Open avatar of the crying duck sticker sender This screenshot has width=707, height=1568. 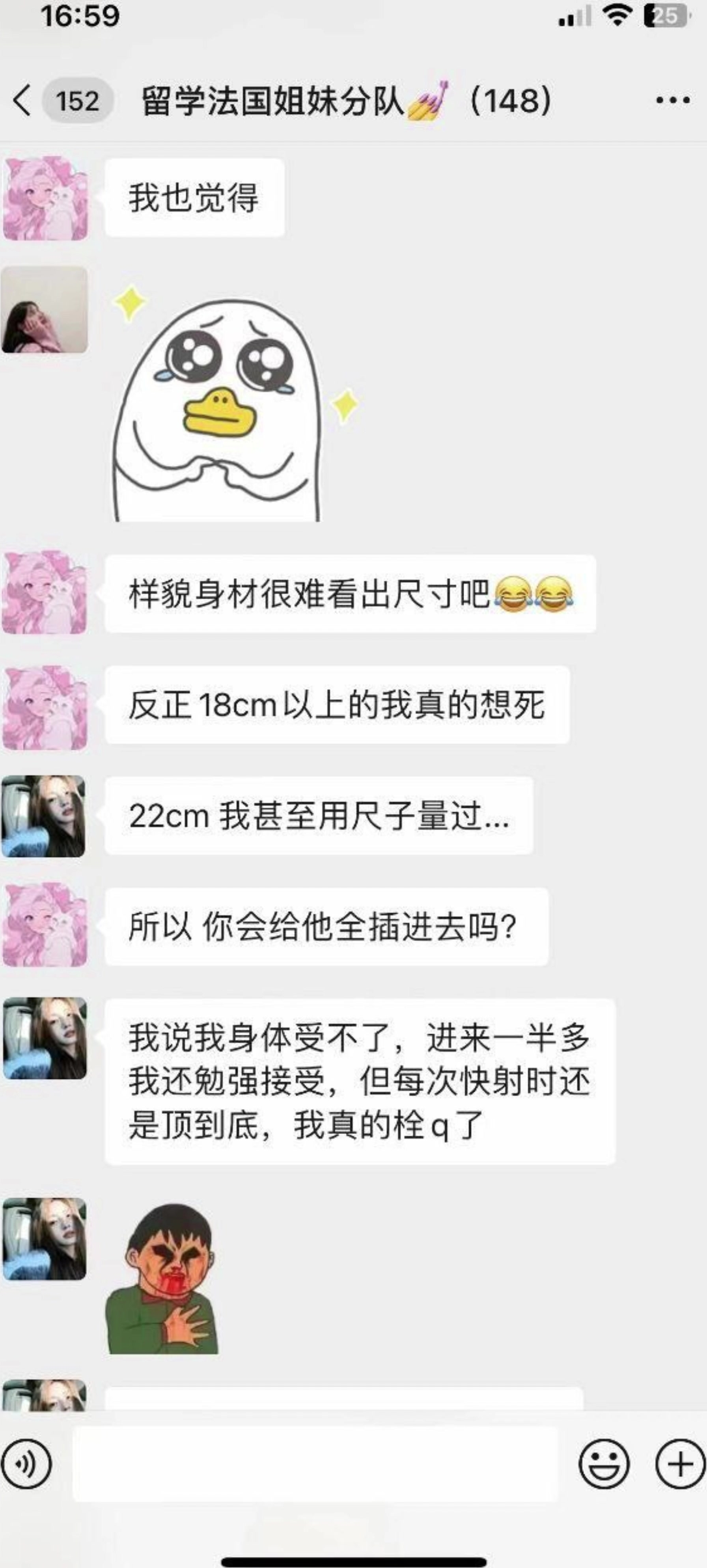coord(45,310)
